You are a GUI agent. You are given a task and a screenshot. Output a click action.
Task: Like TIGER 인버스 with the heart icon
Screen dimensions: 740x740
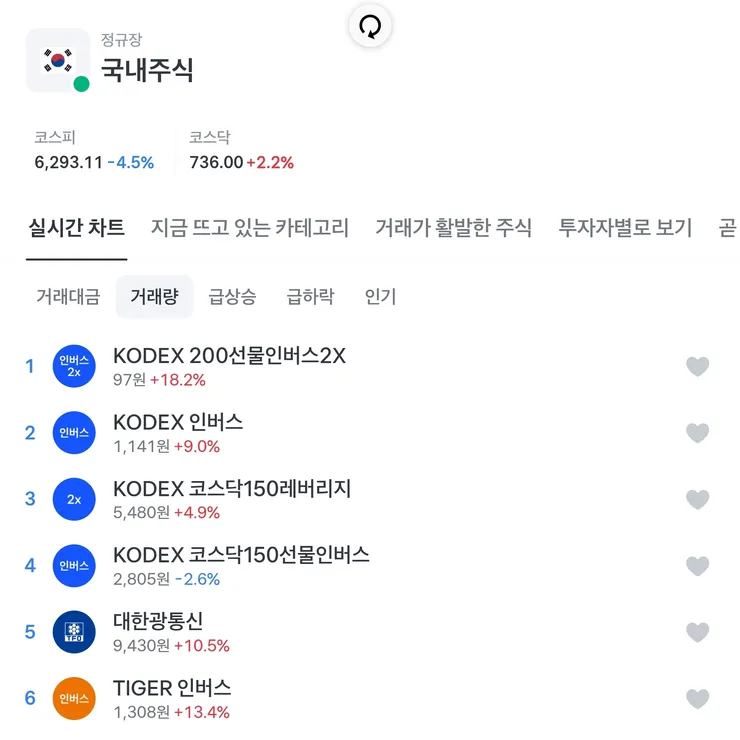click(x=698, y=699)
